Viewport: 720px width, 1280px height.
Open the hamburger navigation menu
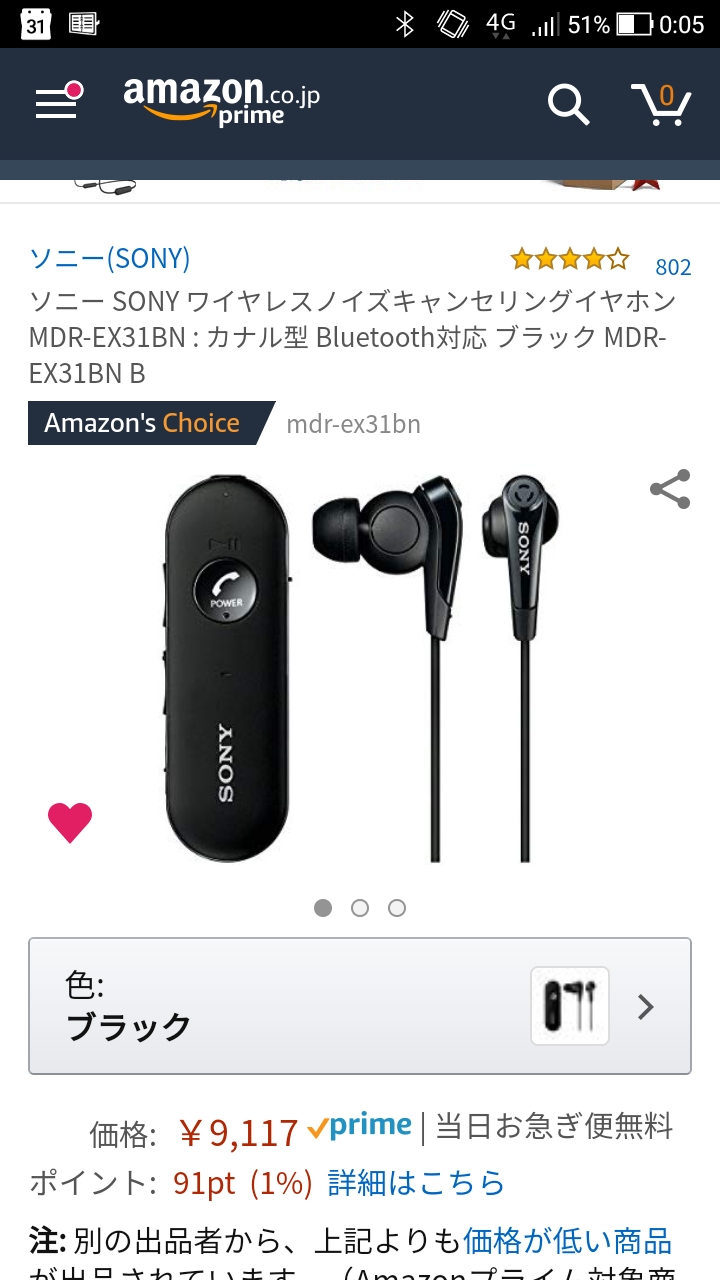(57, 102)
